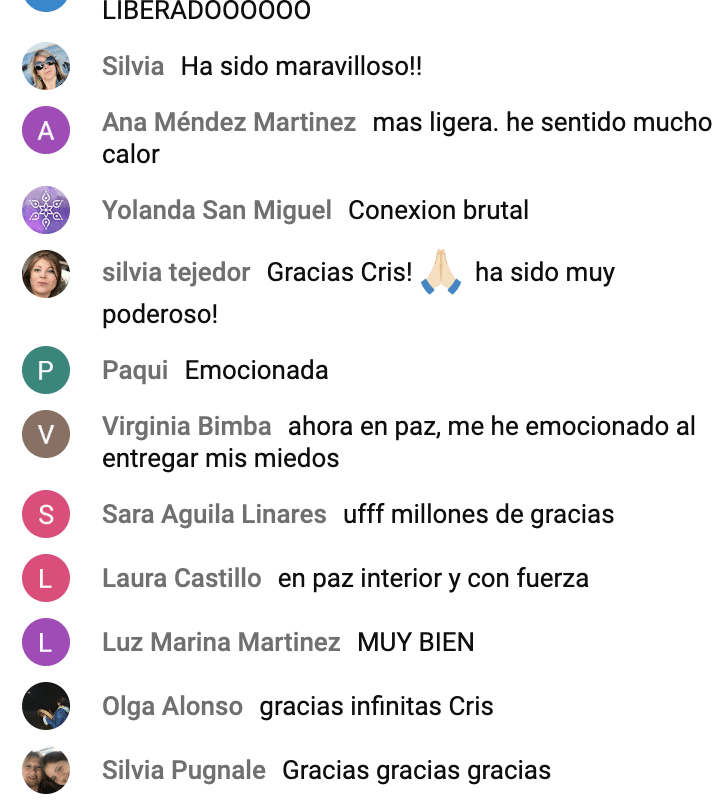Tap Yolanda San Miguel's "Conexion brutal" message
Viewport: 722px width, 800px height.
coord(438,211)
